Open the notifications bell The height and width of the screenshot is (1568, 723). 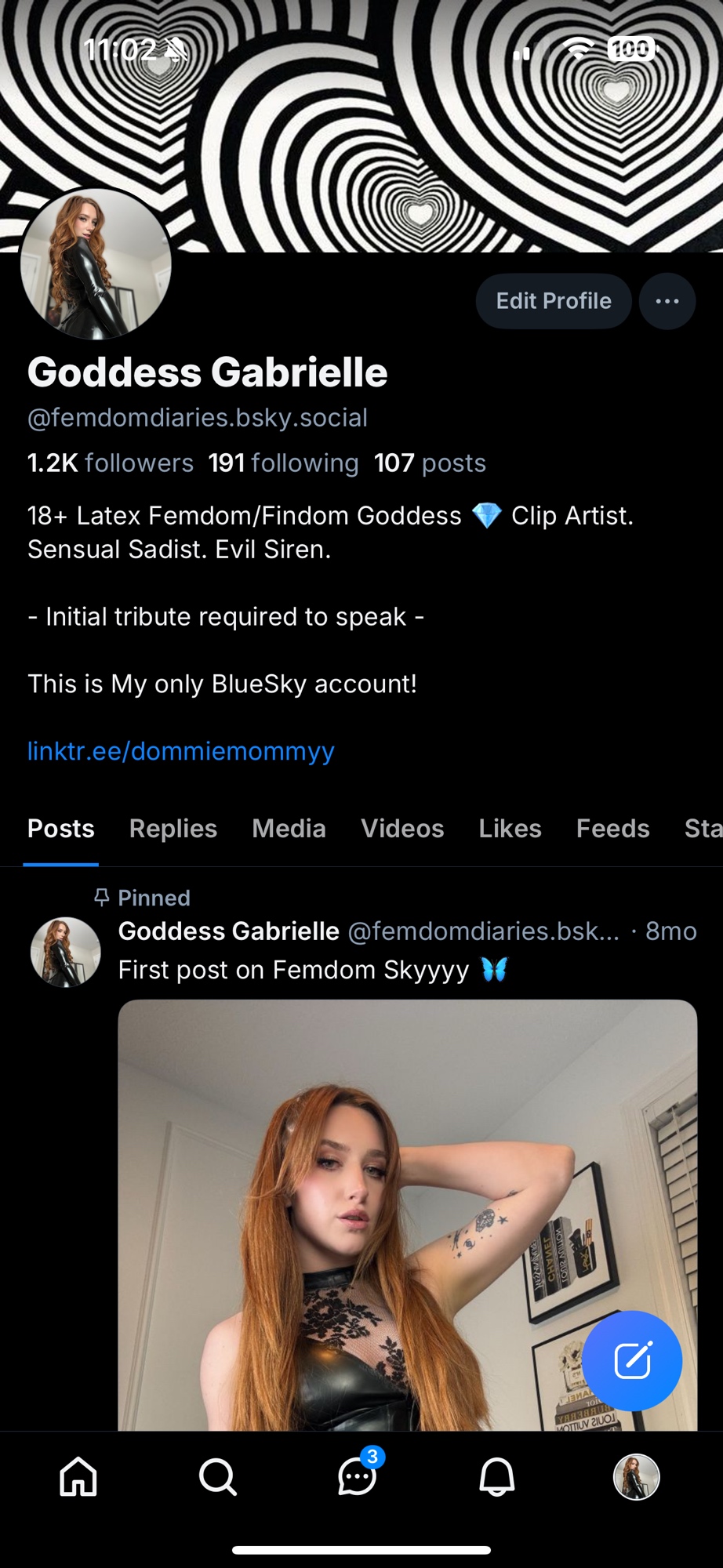pos(496,1477)
